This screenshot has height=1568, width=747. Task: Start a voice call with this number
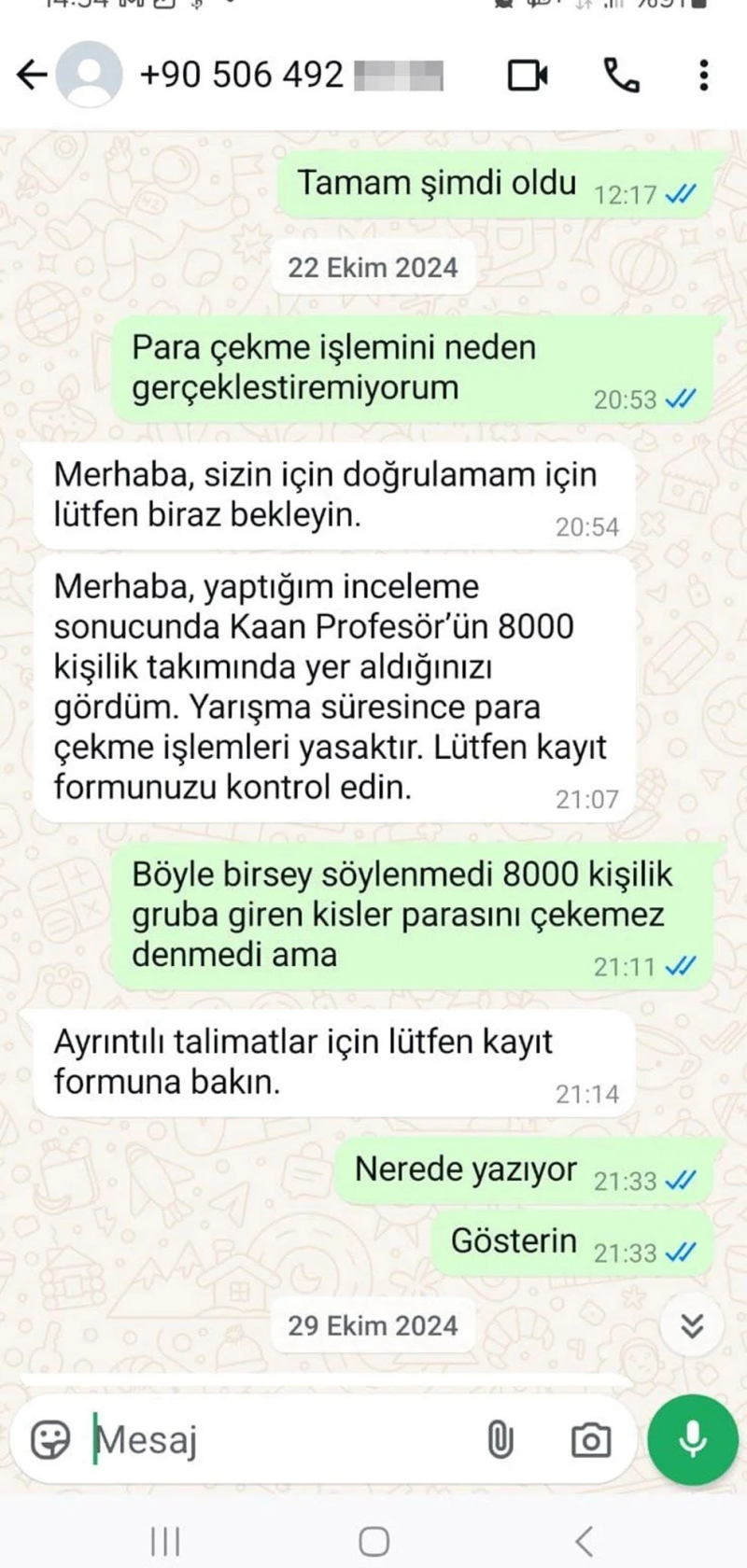(x=621, y=75)
